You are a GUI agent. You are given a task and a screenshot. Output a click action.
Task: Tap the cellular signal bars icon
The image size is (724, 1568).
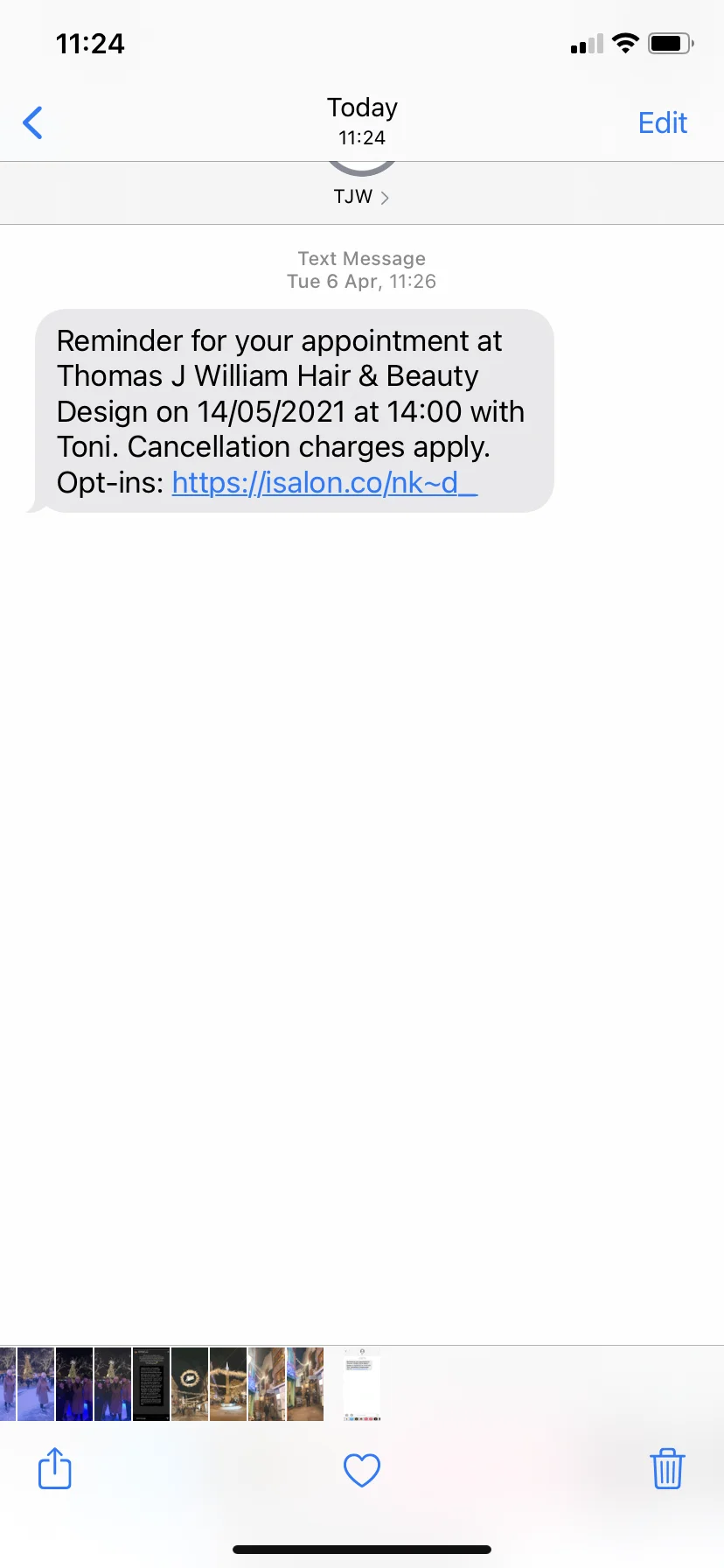[x=584, y=43]
